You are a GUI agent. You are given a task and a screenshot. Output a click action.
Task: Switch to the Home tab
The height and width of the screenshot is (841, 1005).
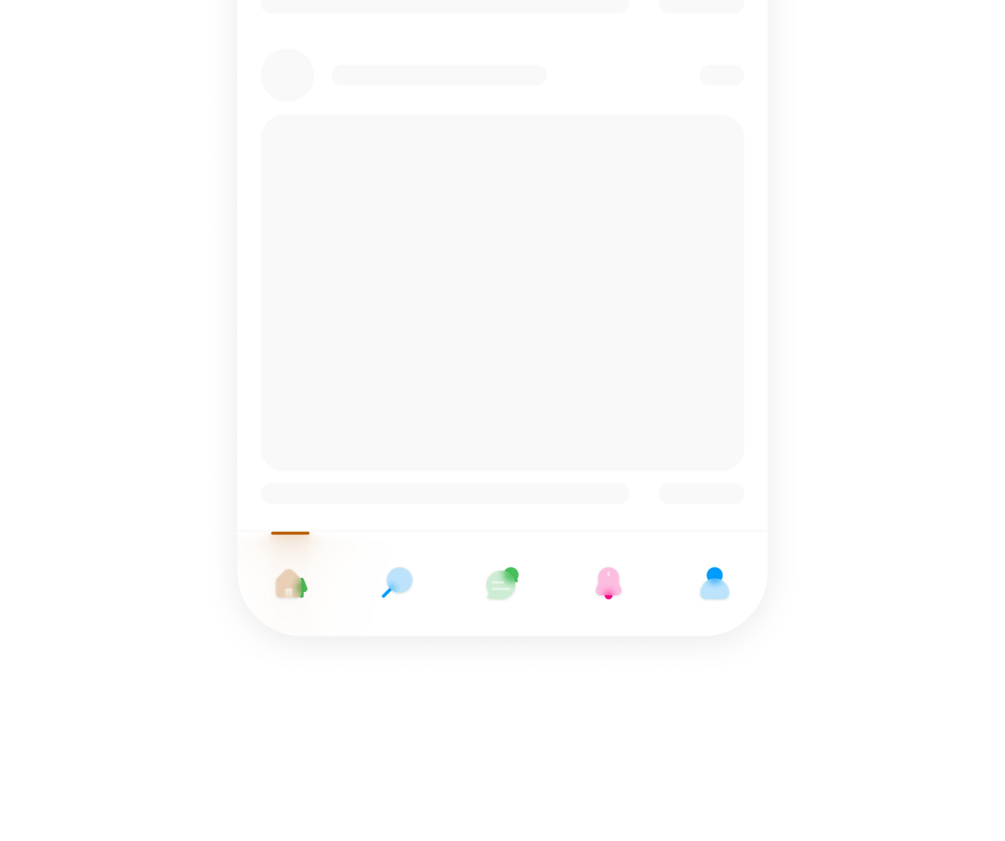tap(290, 584)
